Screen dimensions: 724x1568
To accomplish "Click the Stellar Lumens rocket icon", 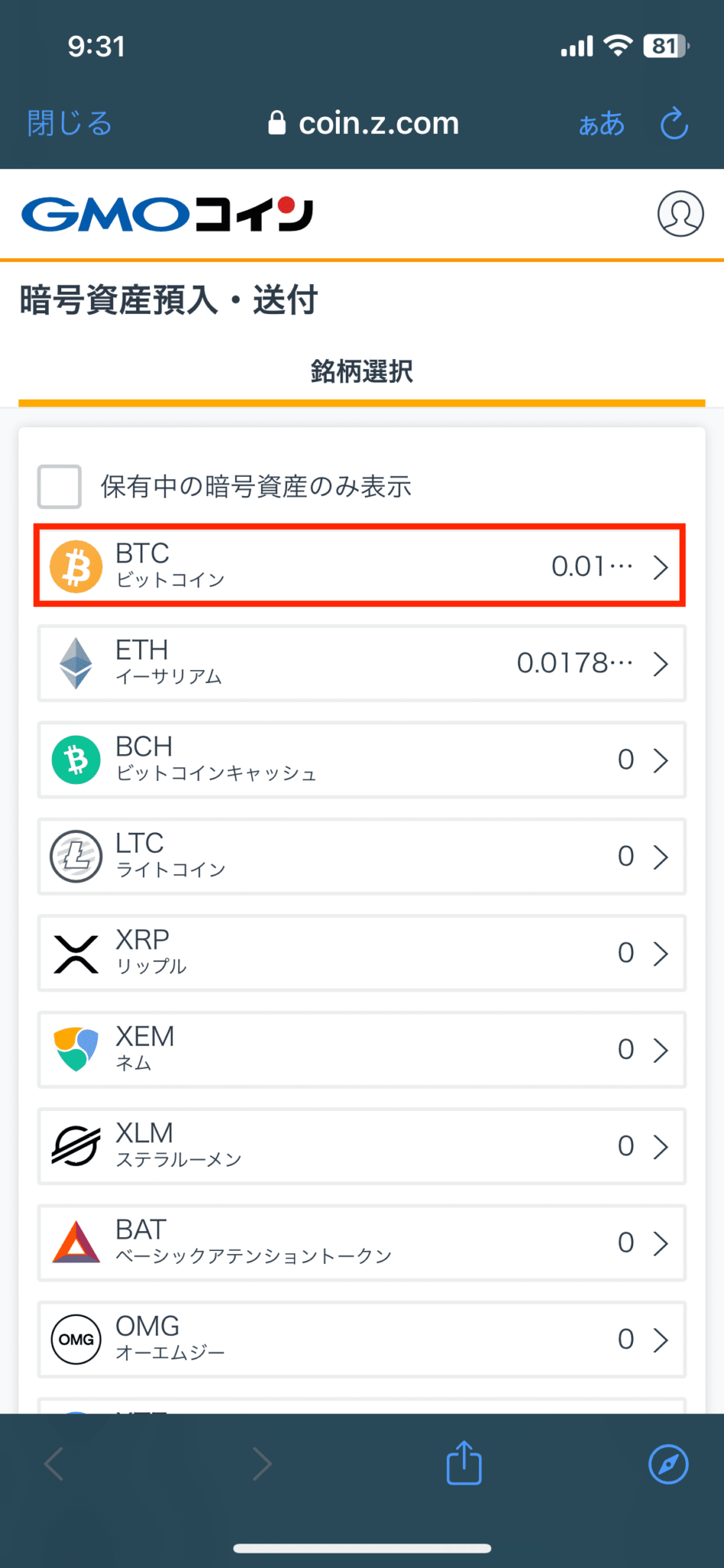I will [x=76, y=1146].
